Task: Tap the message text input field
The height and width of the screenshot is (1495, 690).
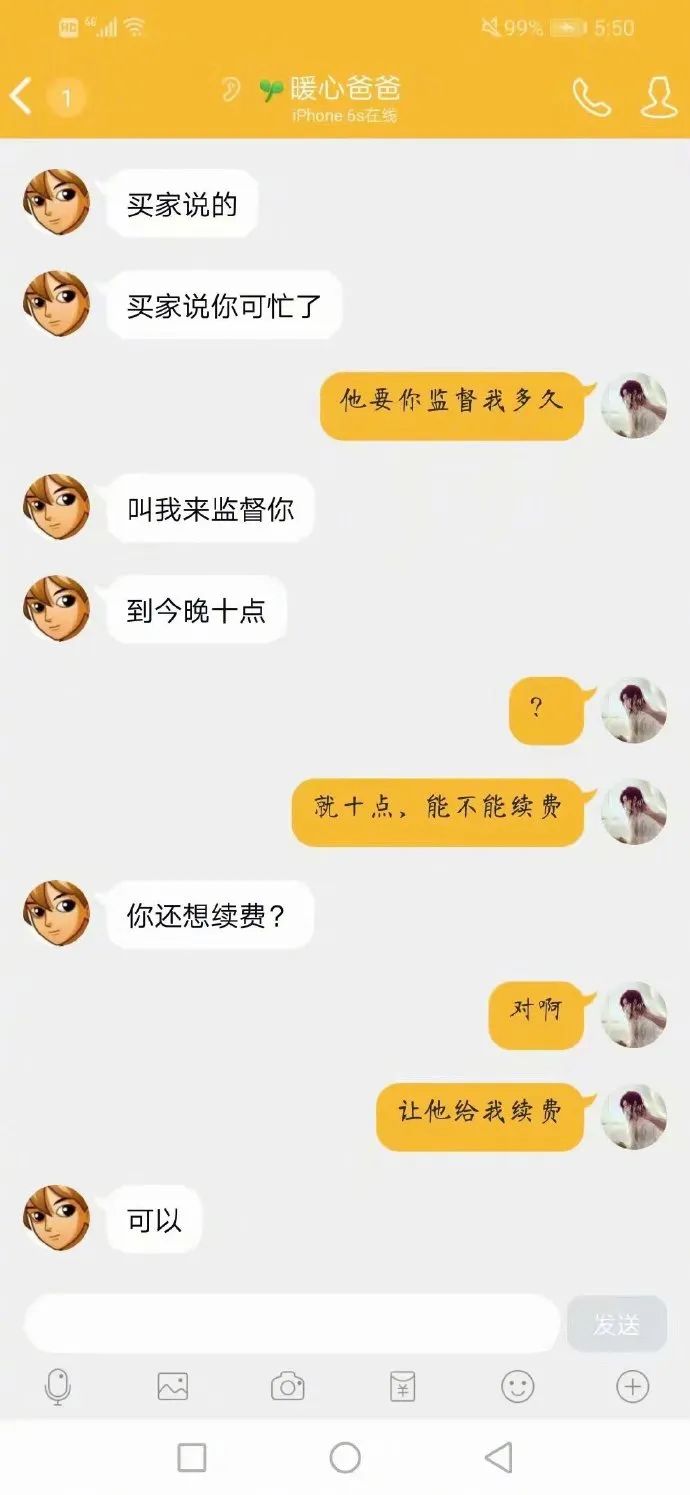Action: coord(290,1324)
